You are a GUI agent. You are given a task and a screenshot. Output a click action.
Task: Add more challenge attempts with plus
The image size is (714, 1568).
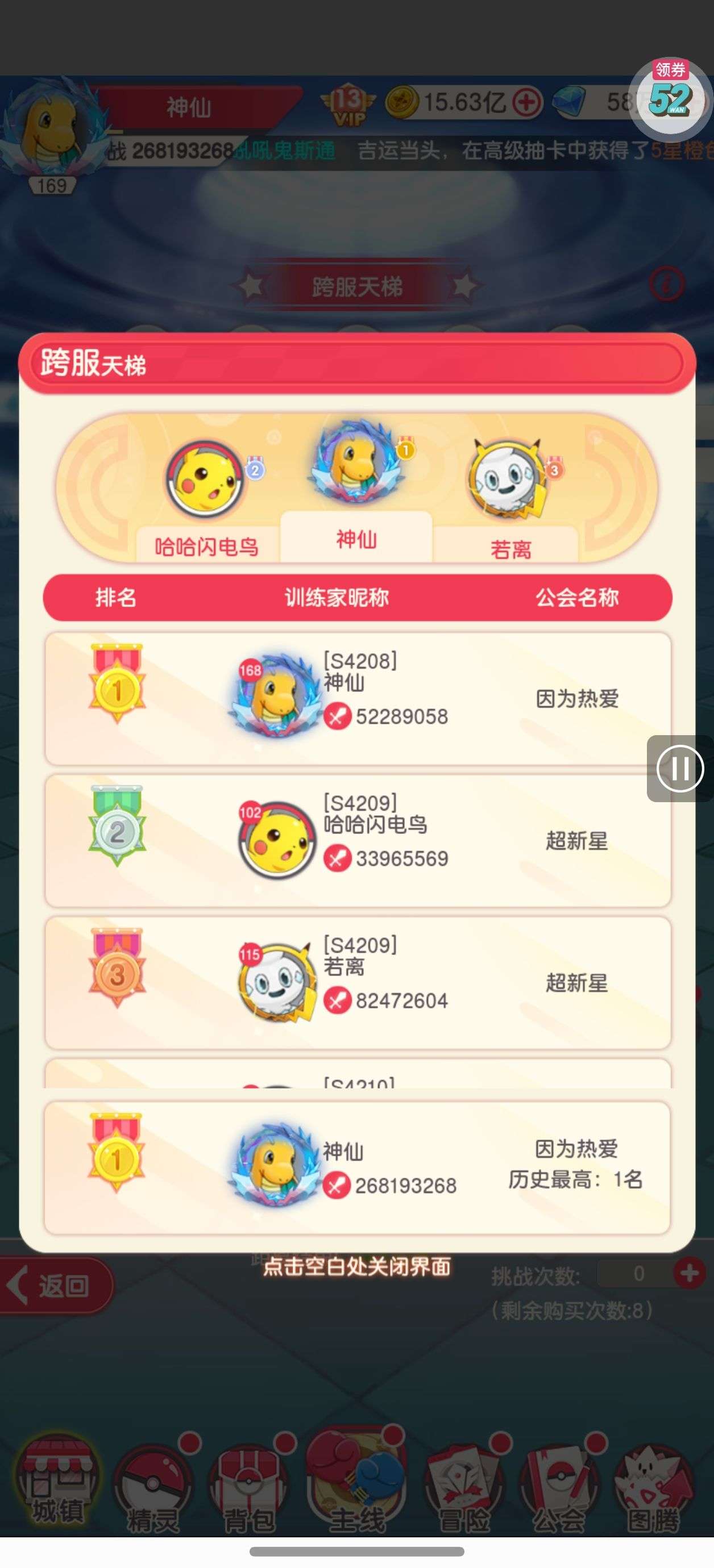click(689, 1273)
